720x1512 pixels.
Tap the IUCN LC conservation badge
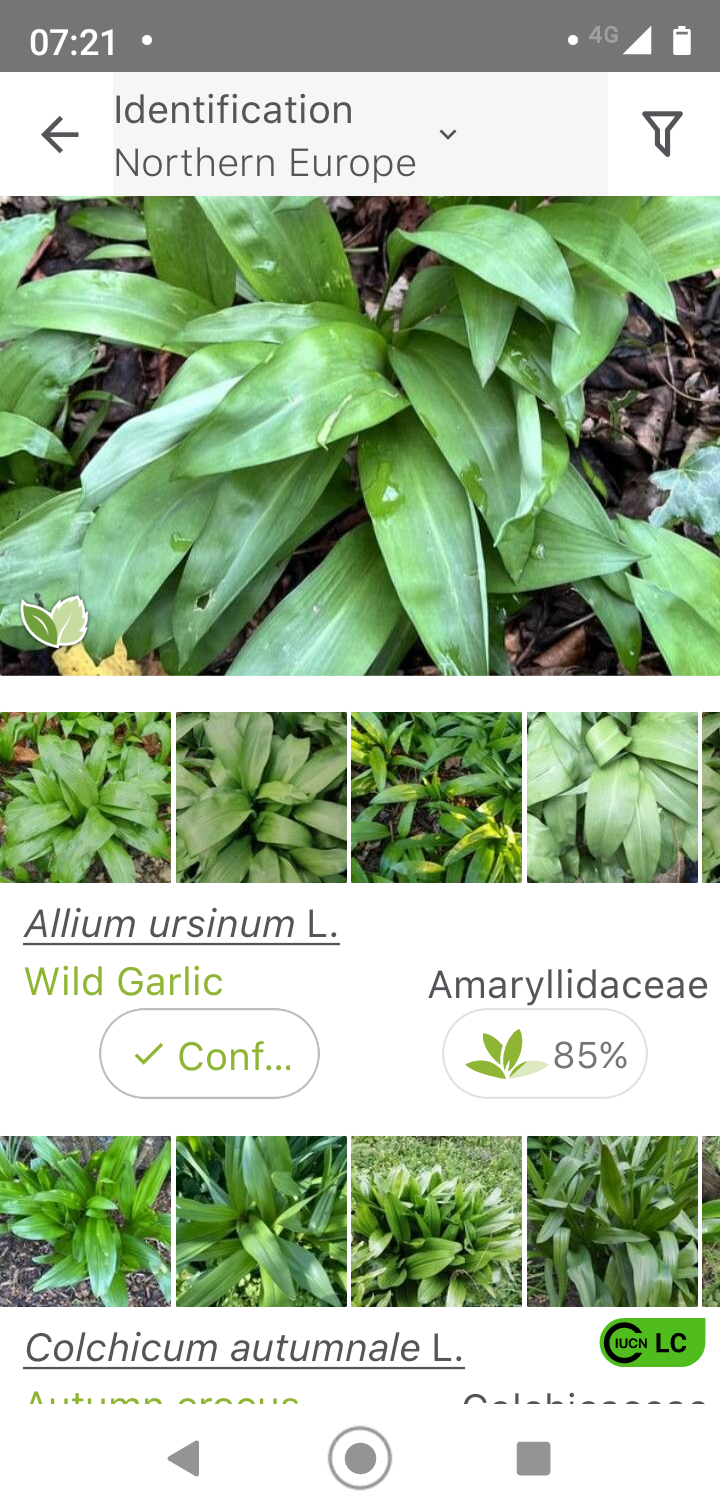pos(652,1343)
